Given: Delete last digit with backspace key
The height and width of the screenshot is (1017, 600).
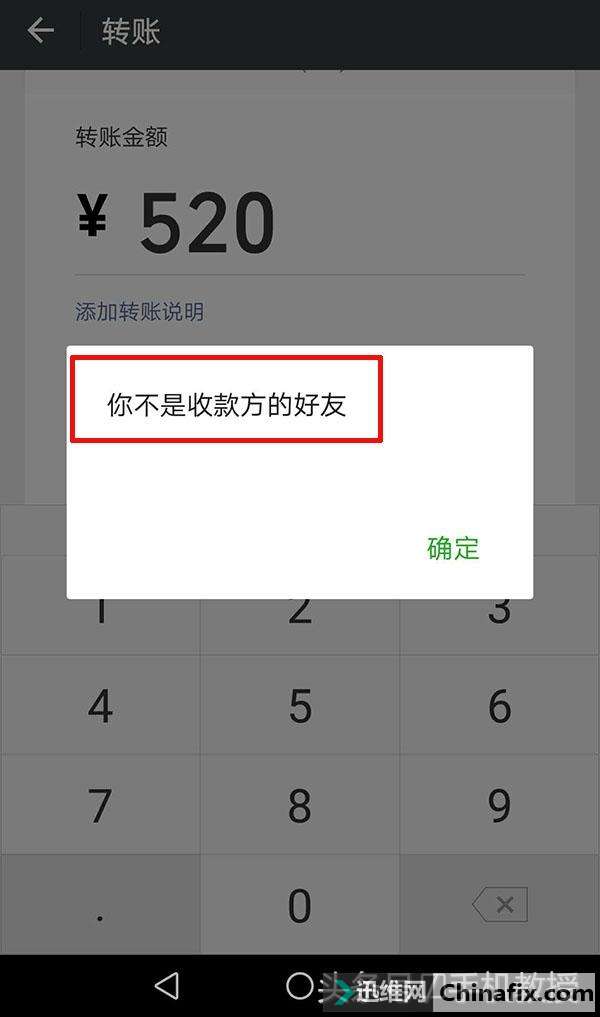Looking at the screenshot, I should pos(499,905).
